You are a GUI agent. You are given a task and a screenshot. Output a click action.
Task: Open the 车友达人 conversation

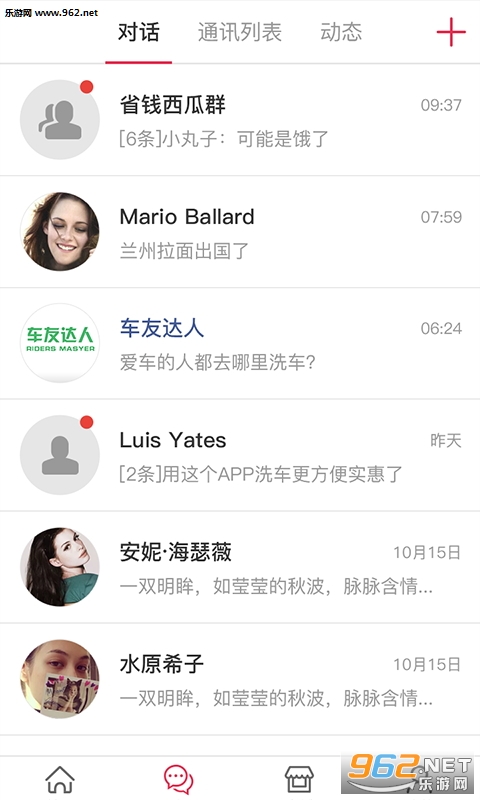point(240,343)
